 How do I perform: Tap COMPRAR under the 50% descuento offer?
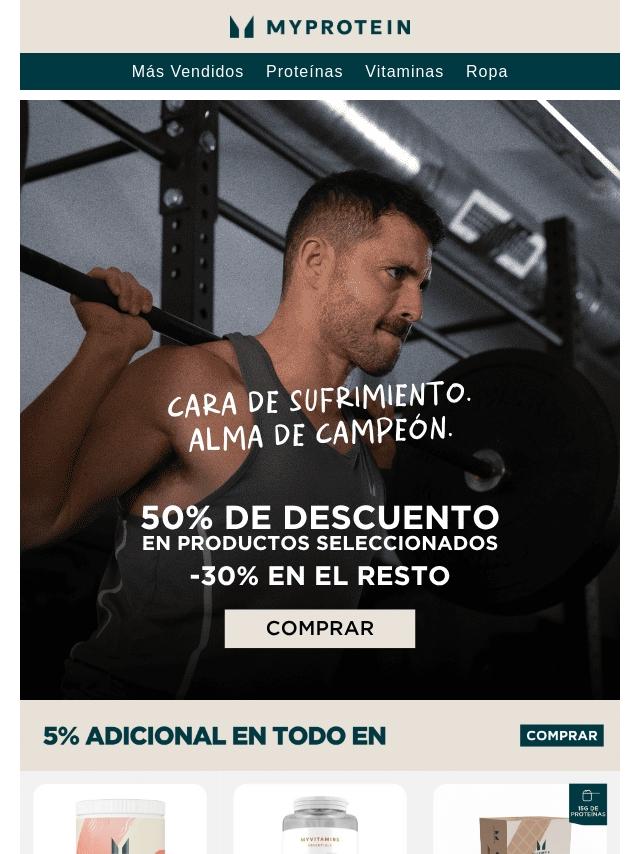[x=319, y=629]
